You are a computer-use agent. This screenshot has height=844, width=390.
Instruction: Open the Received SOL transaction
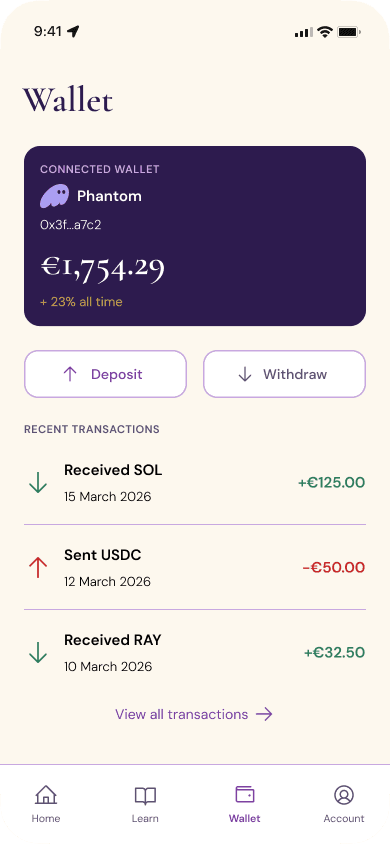(x=195, y=482)
